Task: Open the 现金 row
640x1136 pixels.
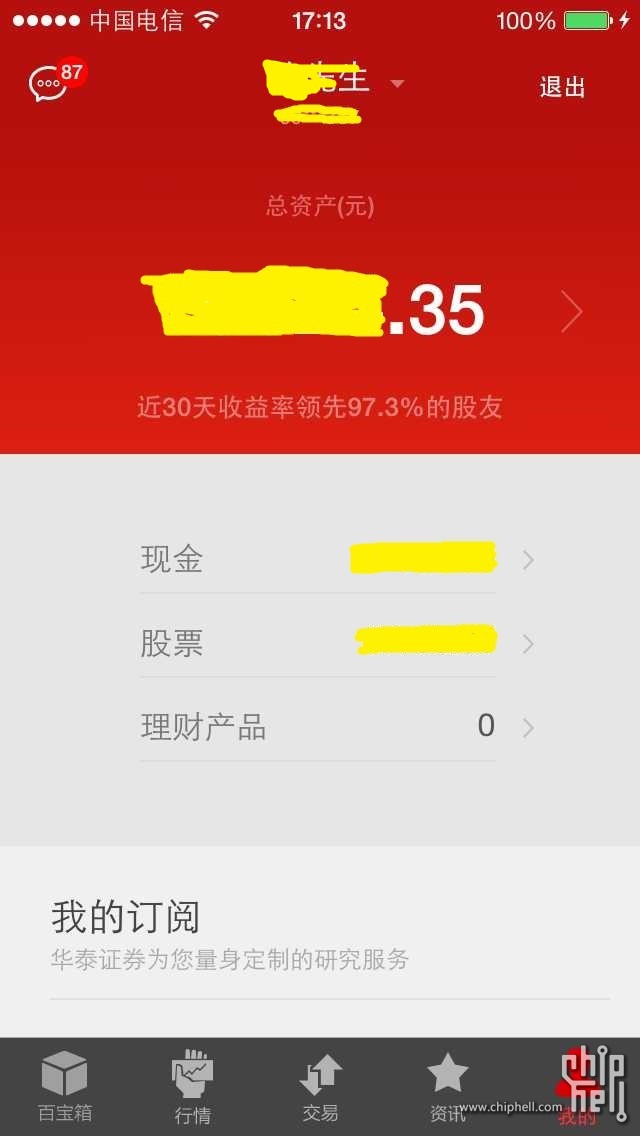Action: (337, 560)
